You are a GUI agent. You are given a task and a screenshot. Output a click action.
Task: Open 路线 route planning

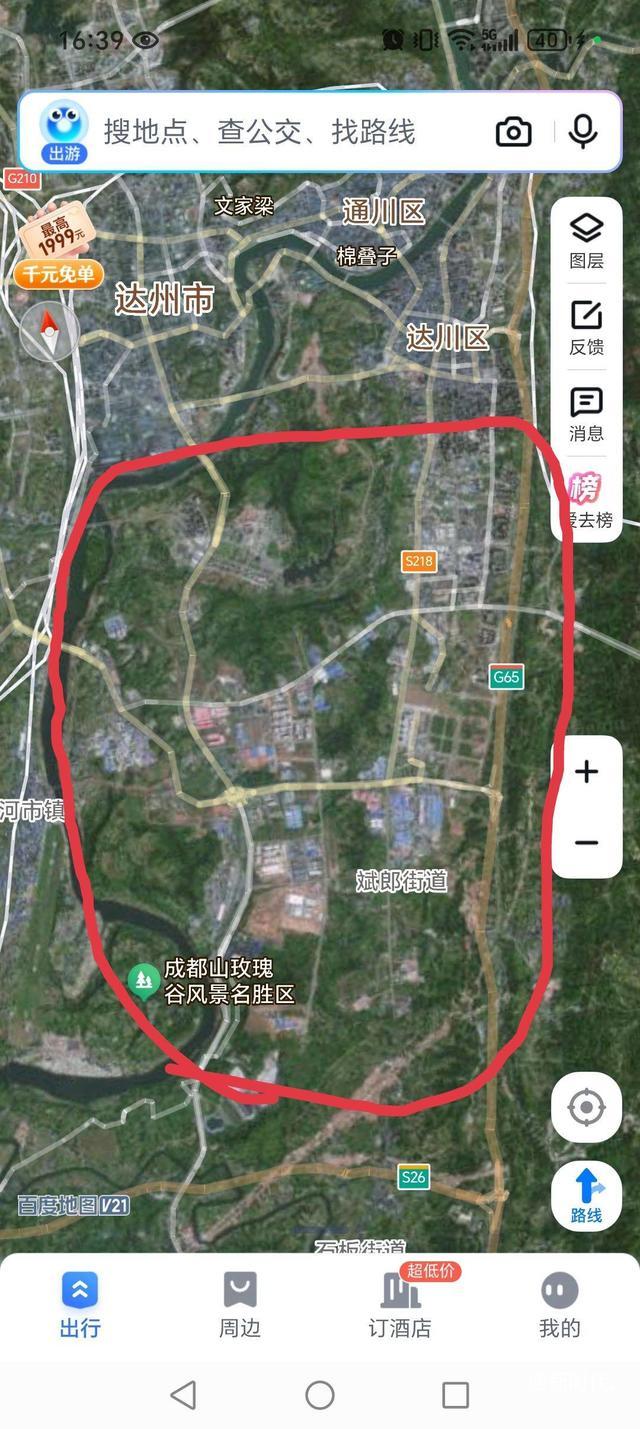[586, 1195]
